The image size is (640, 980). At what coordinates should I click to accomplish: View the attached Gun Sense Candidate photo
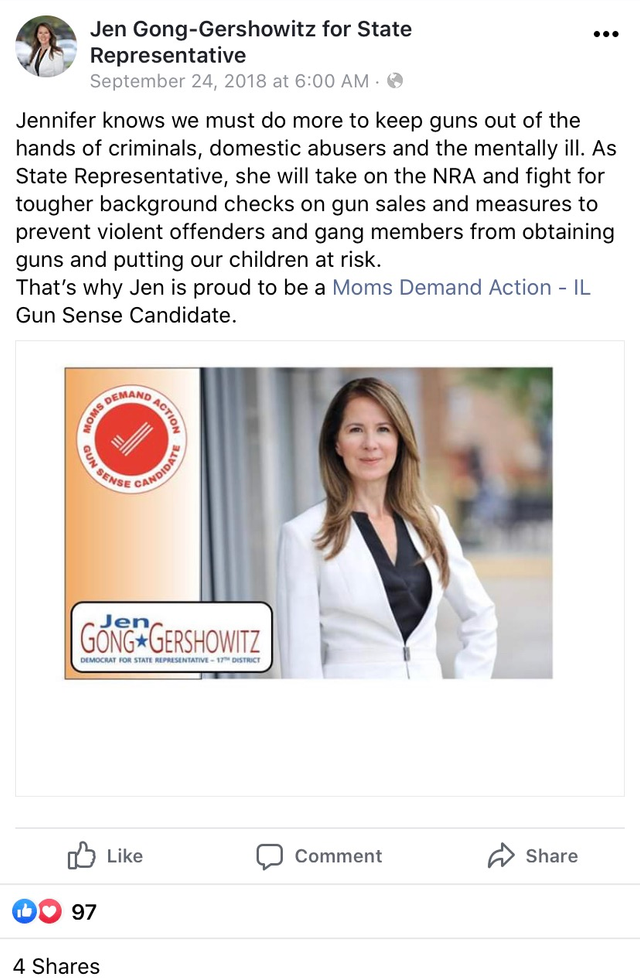point(309,523)
